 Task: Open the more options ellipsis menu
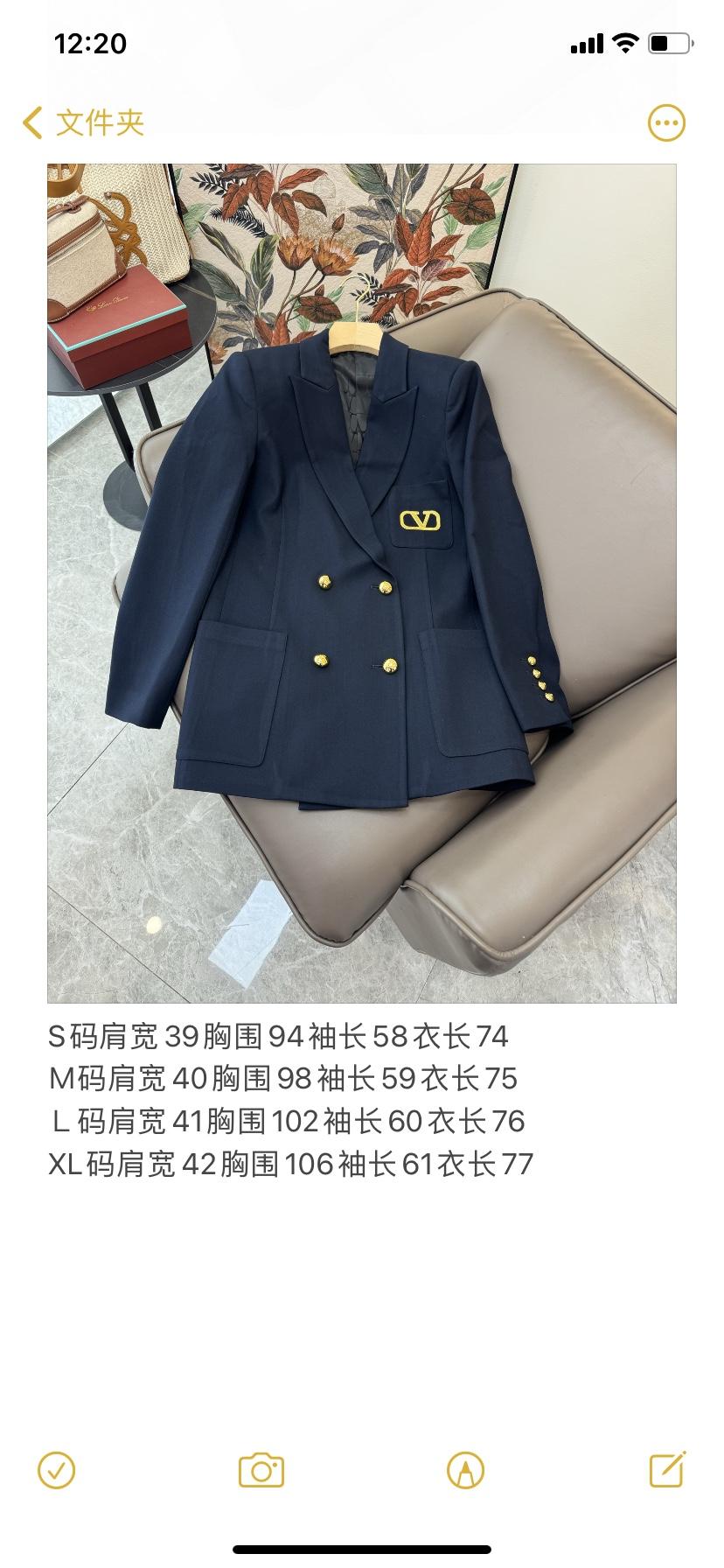[x=666, y=122]
